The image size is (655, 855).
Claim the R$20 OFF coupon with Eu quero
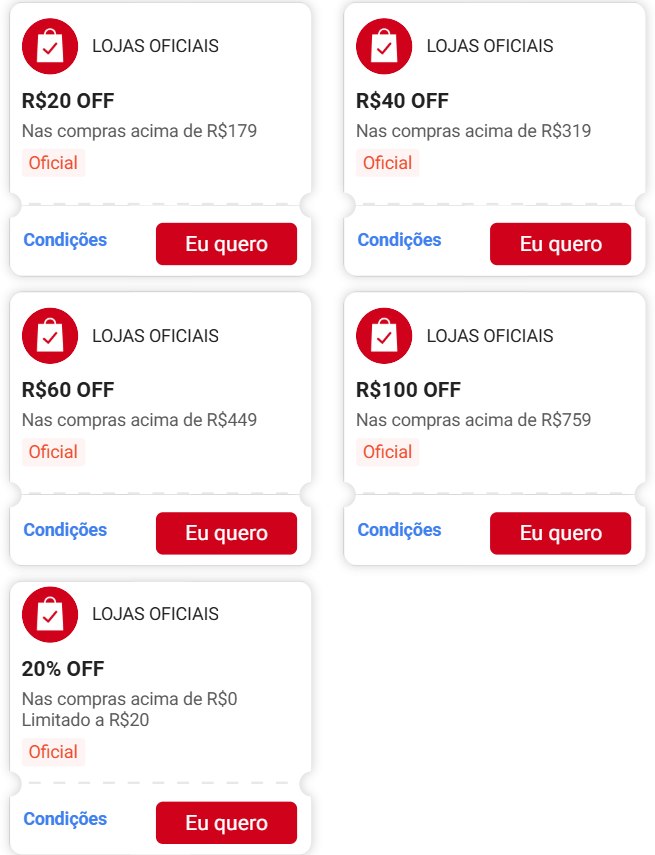coord(226,244)
